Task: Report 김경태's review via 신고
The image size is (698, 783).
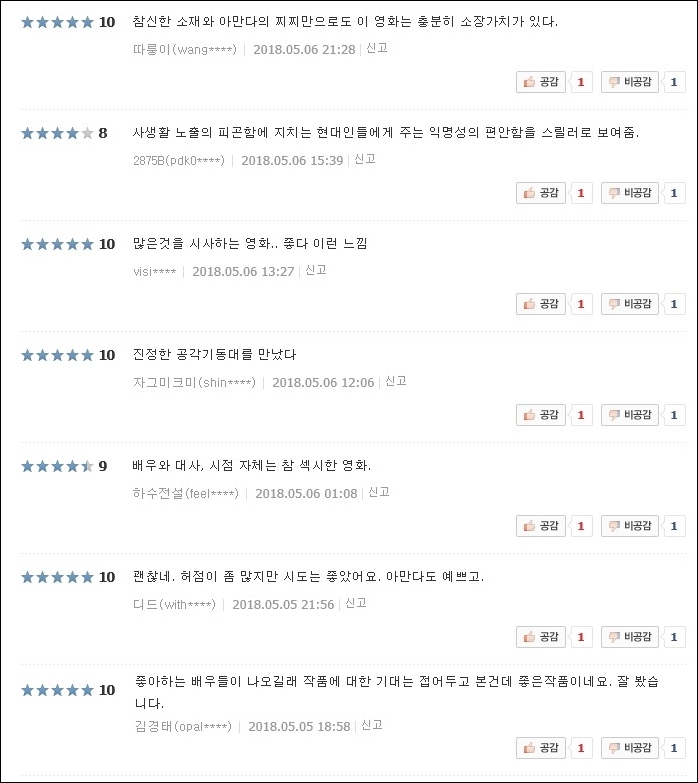Action: pos(372,726)
